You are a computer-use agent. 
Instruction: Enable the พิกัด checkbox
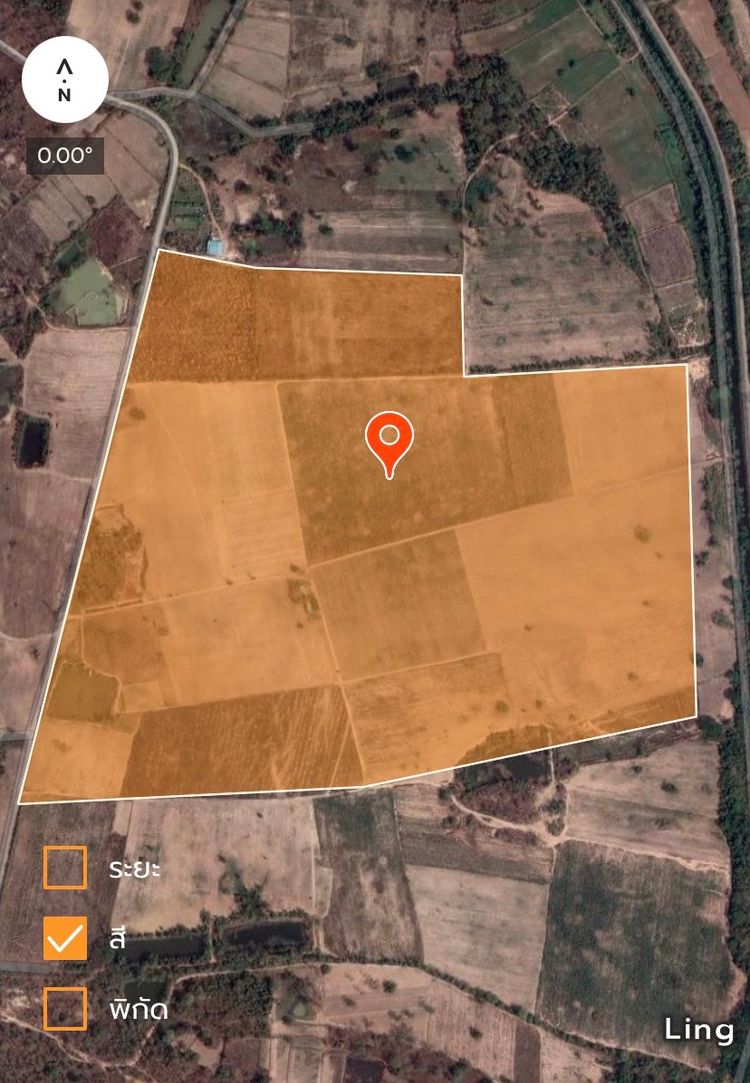tap(65, 1008)
